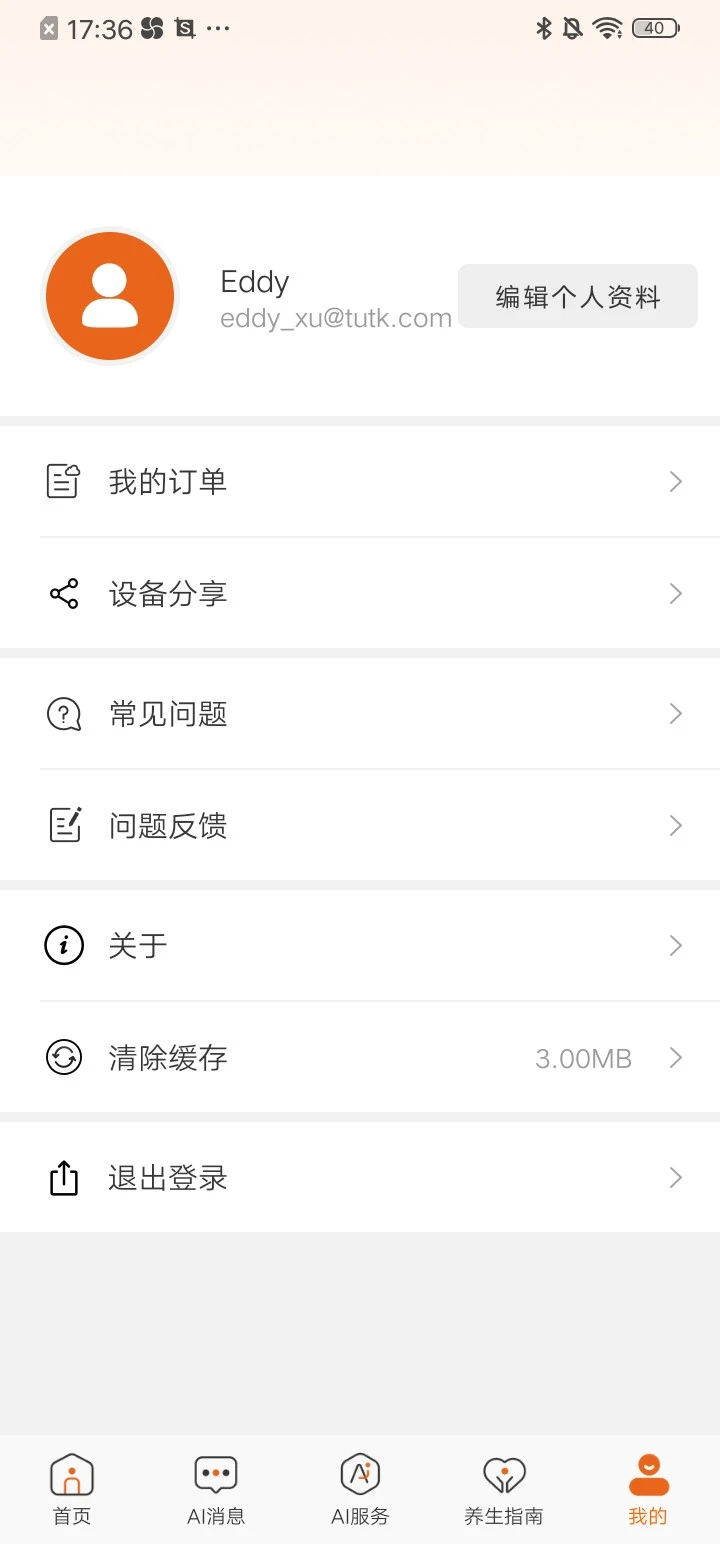720x1544 pixels.
Task: Expand 关于 with its chevron arrow
Action: 674,944
